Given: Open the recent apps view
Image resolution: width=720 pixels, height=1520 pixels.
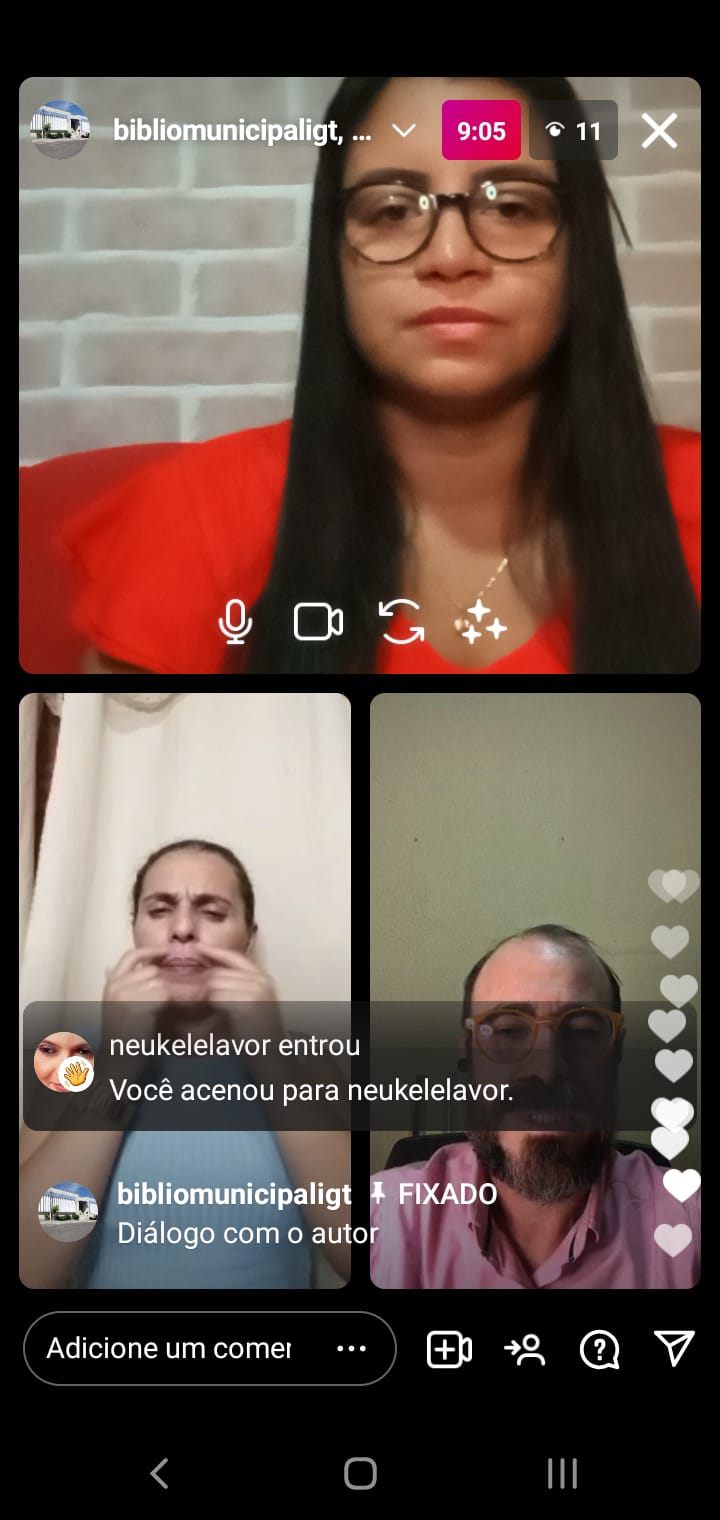Looking at the screenshot, I should (x=562, y=1473).
